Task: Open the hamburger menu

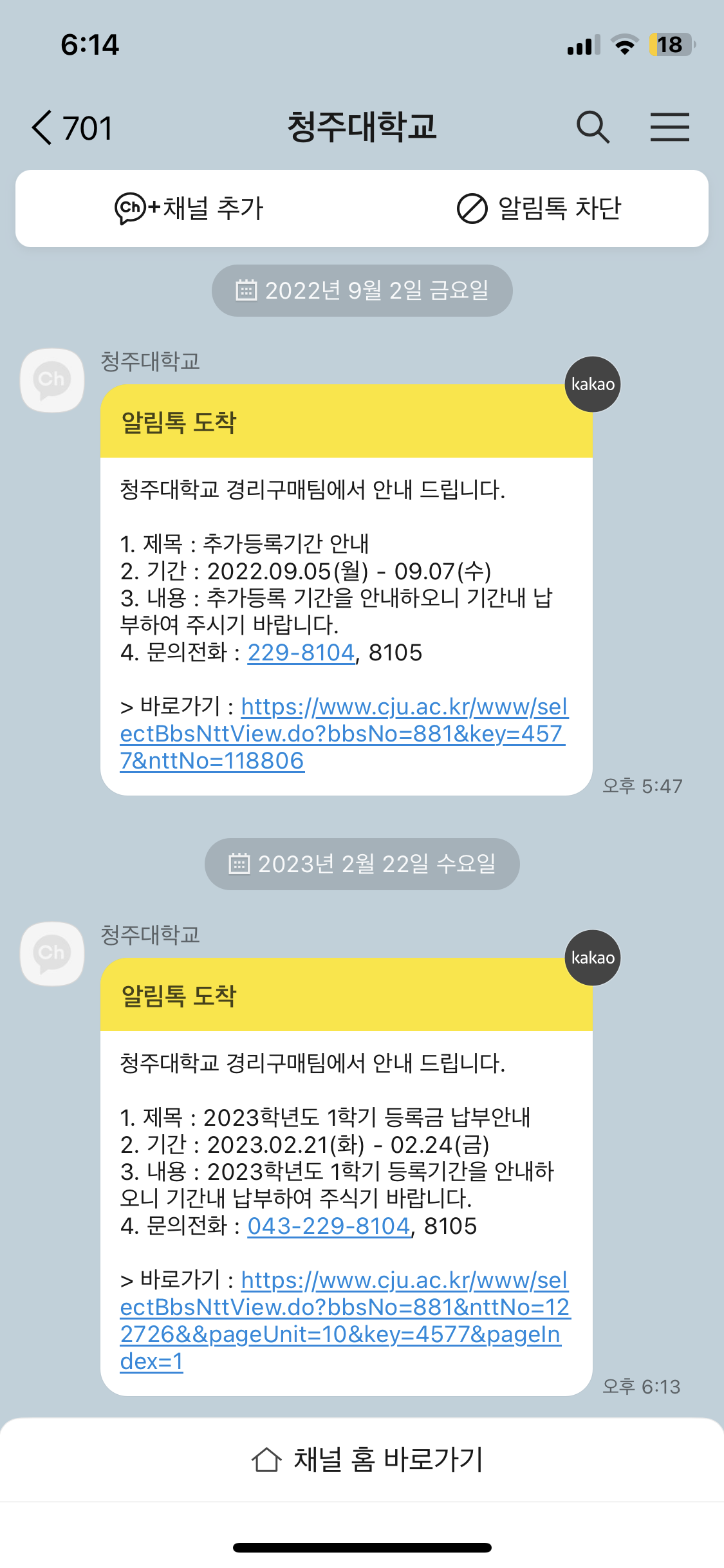Action: tap(669, 127)
